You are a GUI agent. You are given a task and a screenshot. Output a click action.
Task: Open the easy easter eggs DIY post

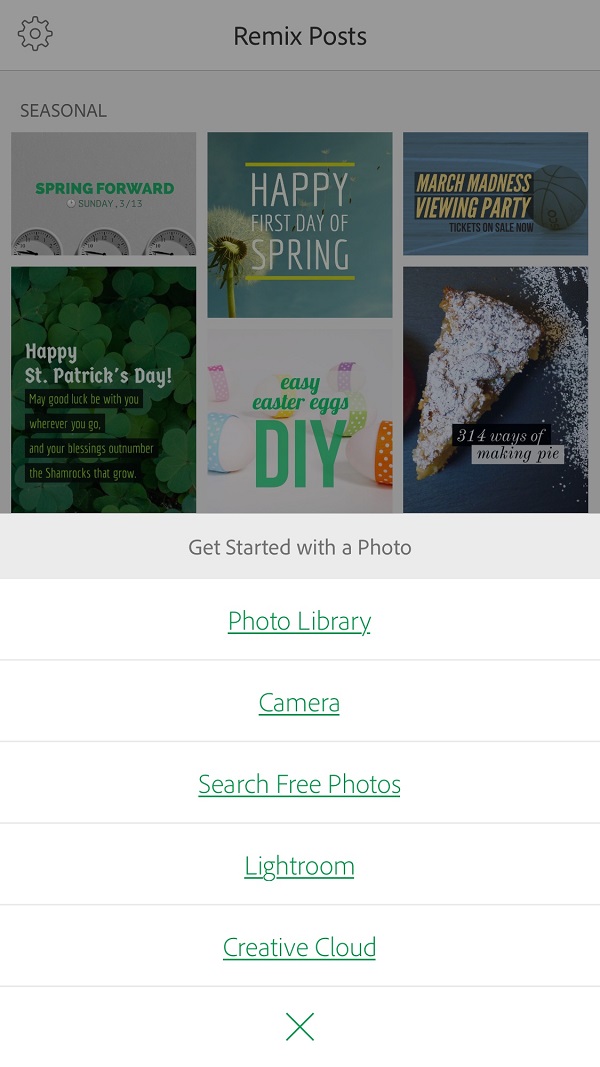click(300, 421)
